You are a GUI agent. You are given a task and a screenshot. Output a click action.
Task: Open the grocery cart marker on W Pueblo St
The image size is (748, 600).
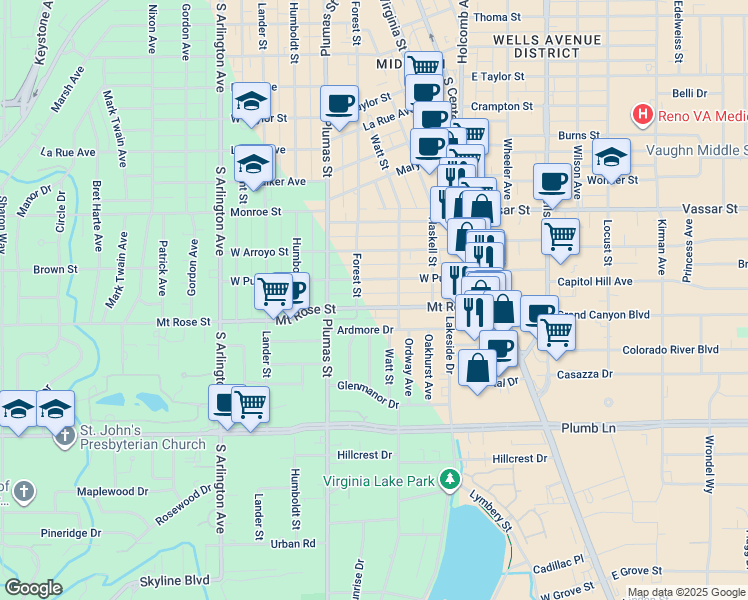tap(273, 292)
